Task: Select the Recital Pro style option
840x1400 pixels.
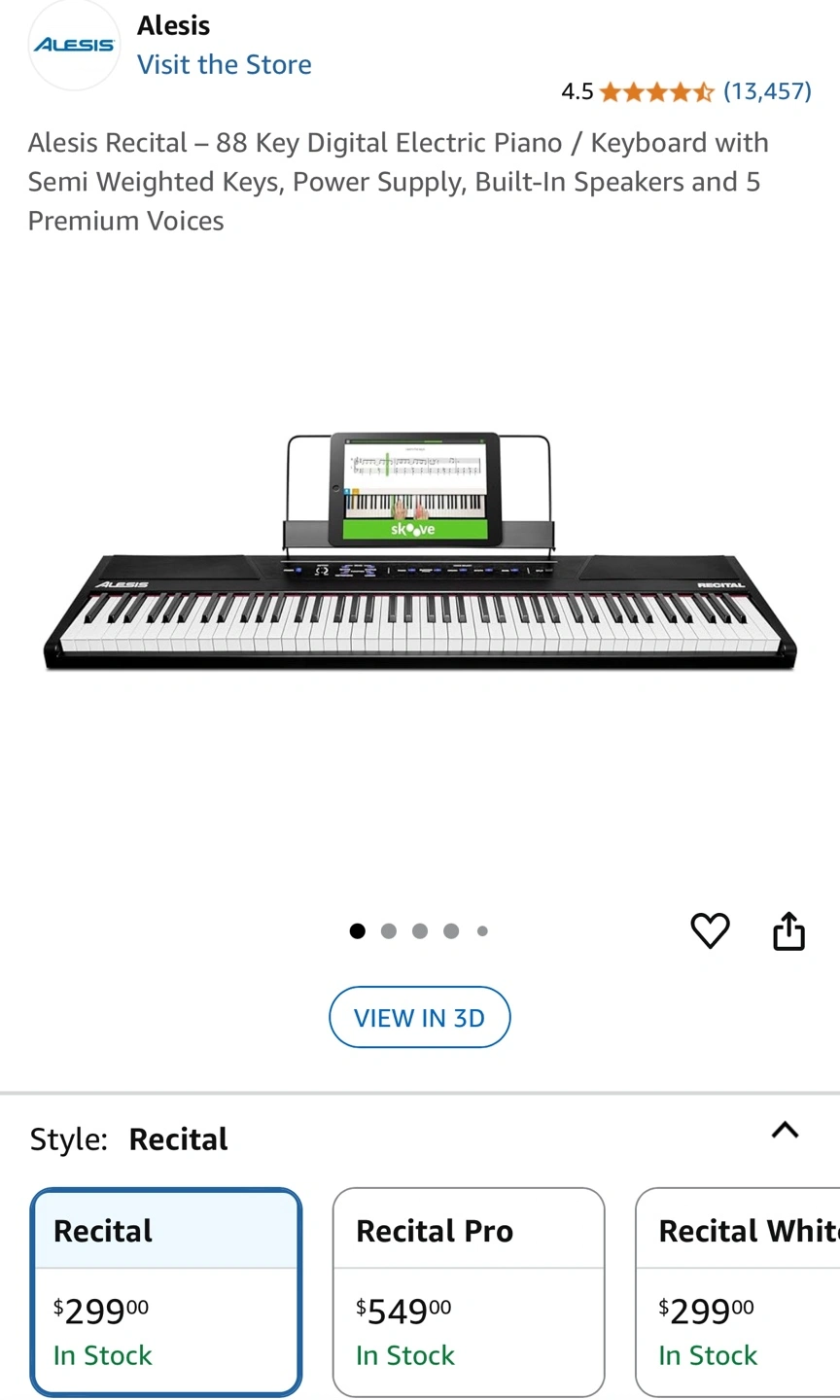Action: pyautogui.click(x=469, y=1292)
